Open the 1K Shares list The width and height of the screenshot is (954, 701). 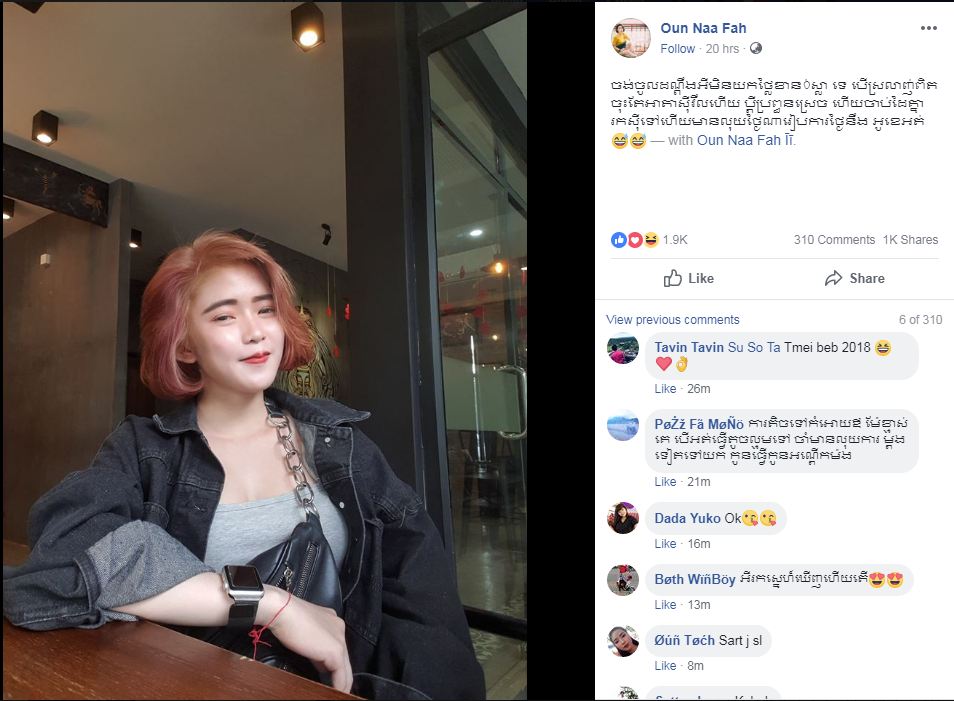click(x=910, y=240)
